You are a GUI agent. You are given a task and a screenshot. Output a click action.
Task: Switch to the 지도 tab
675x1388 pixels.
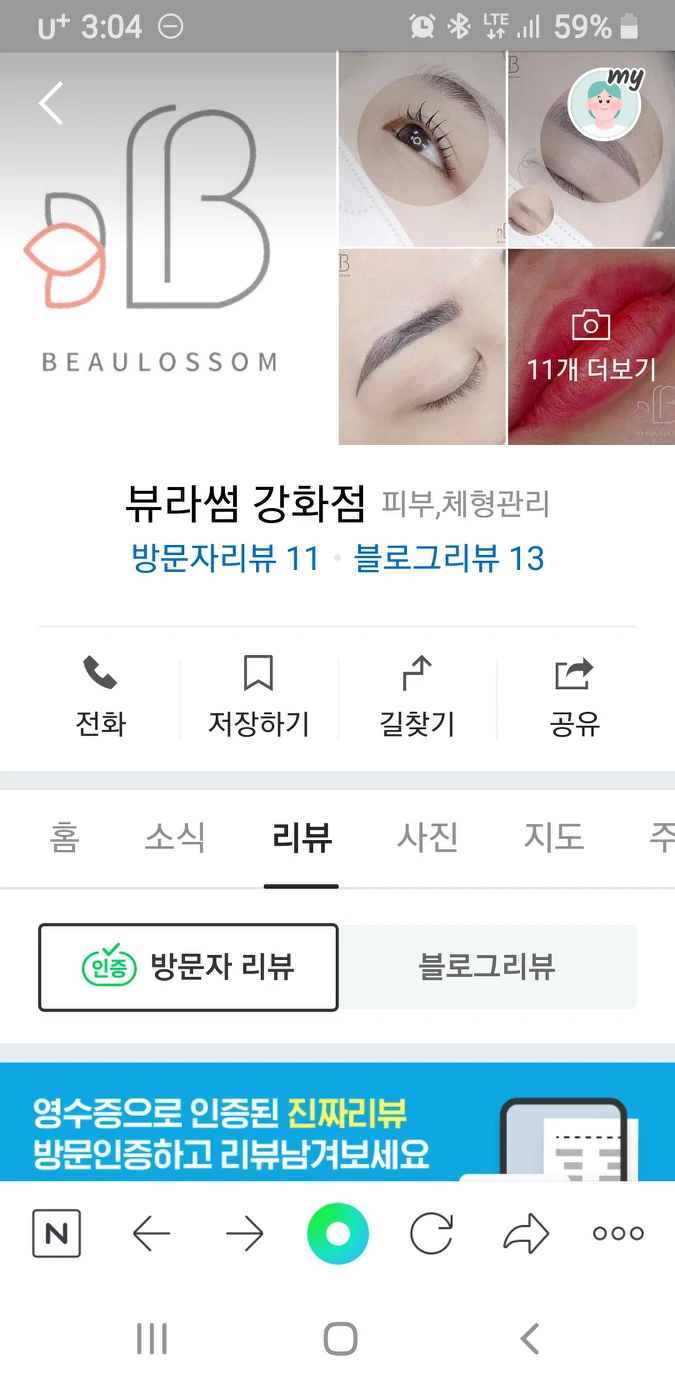pos(553,838)
